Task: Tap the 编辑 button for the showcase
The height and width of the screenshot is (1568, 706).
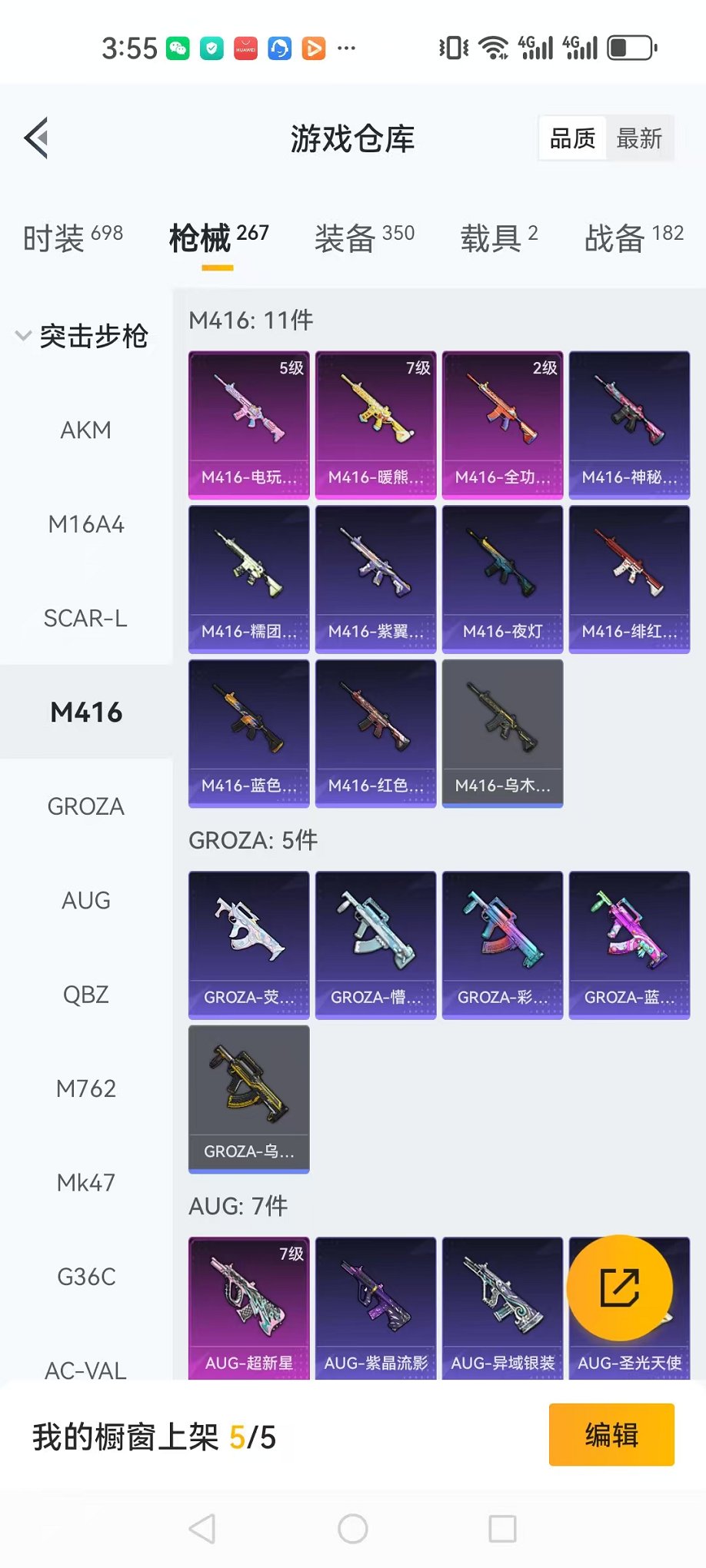Action: (611, 1434)
